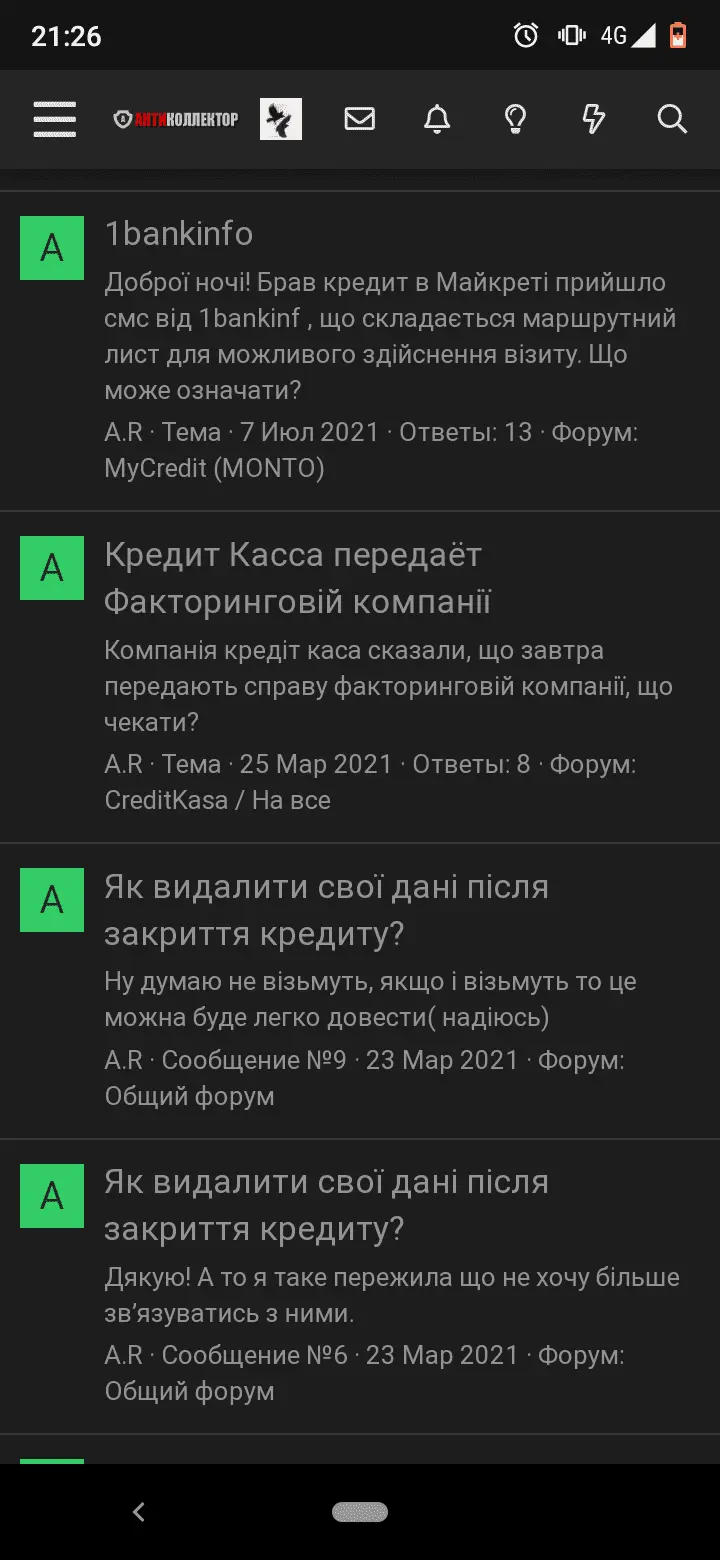Open the lightning bolt what's new icon
The image size is (720, 1560).
pyautogui.click(x=594, y=120)
